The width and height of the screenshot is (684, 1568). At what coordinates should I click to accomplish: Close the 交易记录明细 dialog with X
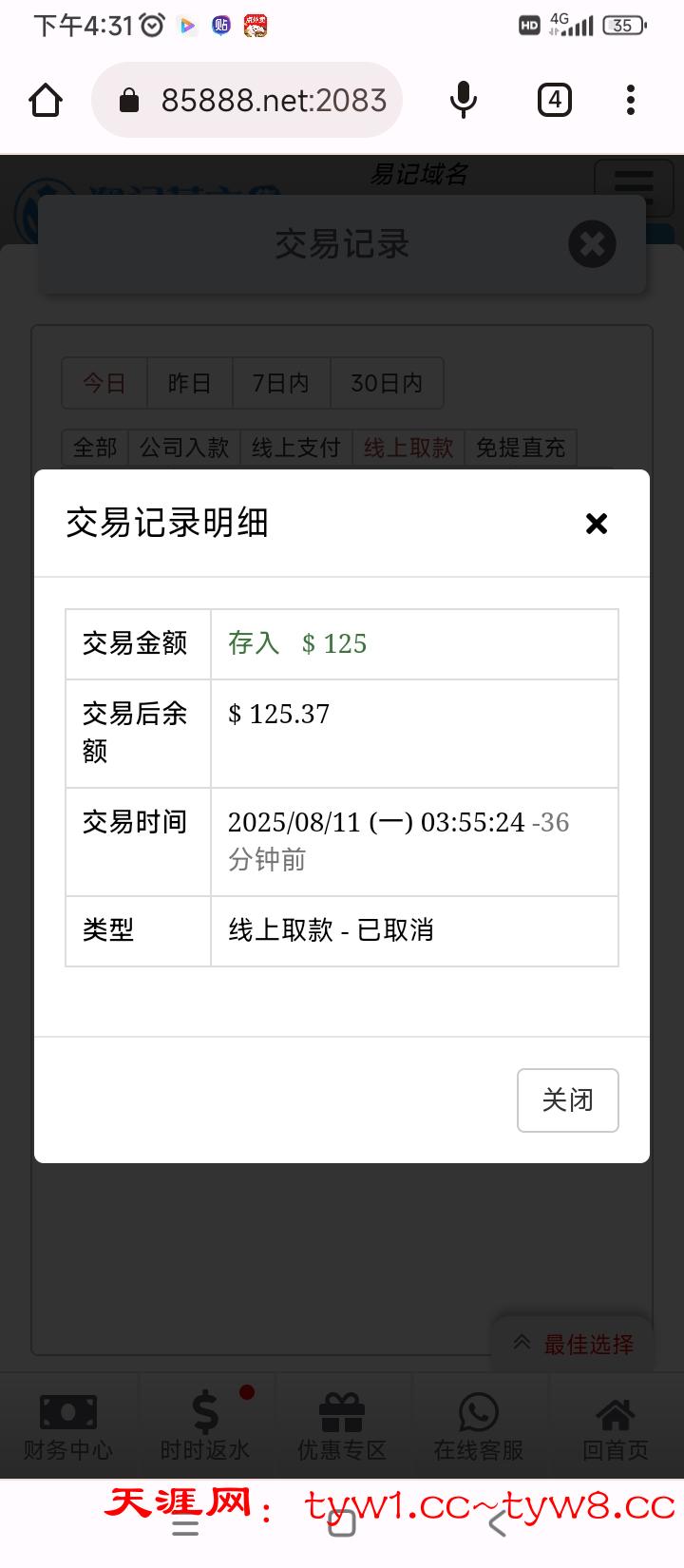(x=596, y=524)
